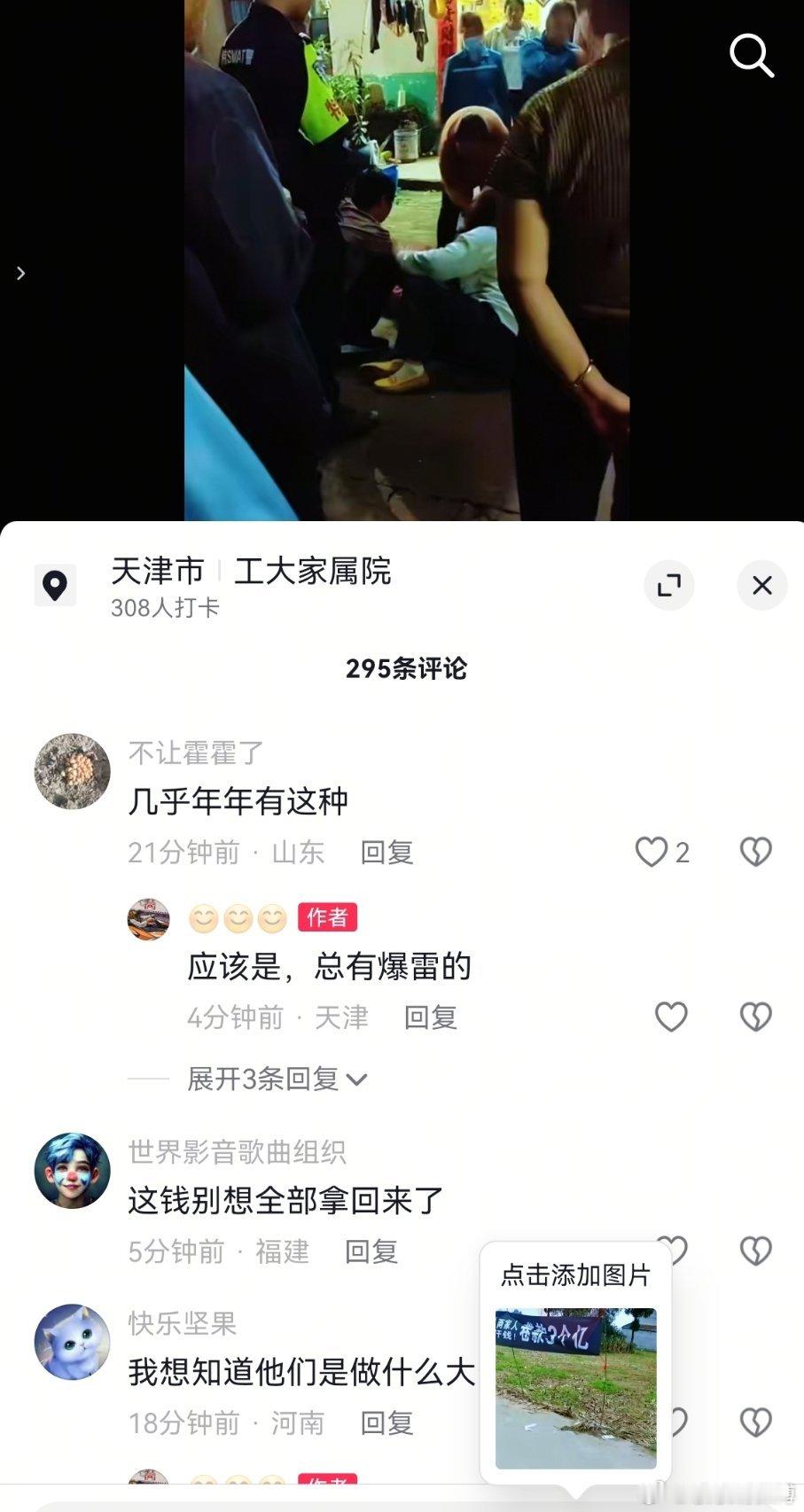Reply to the author's 总有爆雷的 comment

coord(430,1017)
